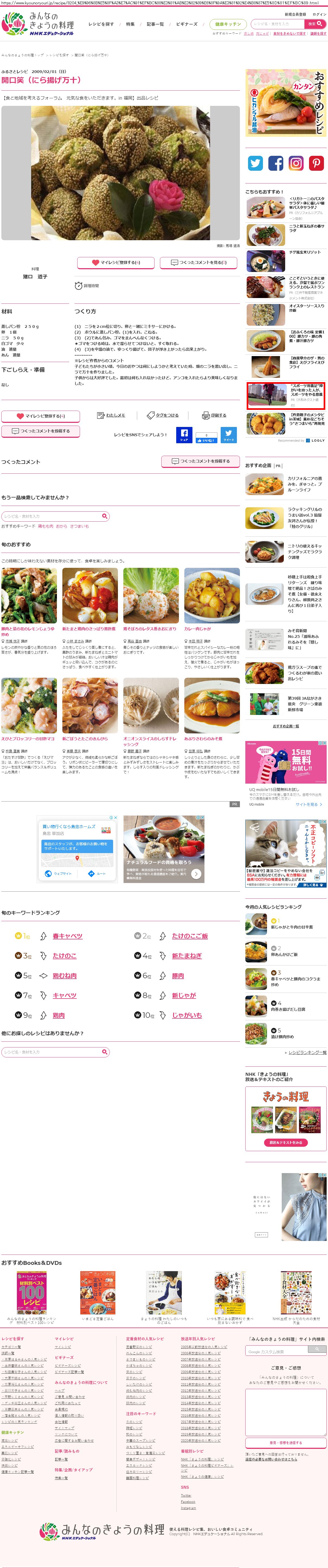
Task: Select the たけのこご飯 keyword link
Action: tap(189, 936)
